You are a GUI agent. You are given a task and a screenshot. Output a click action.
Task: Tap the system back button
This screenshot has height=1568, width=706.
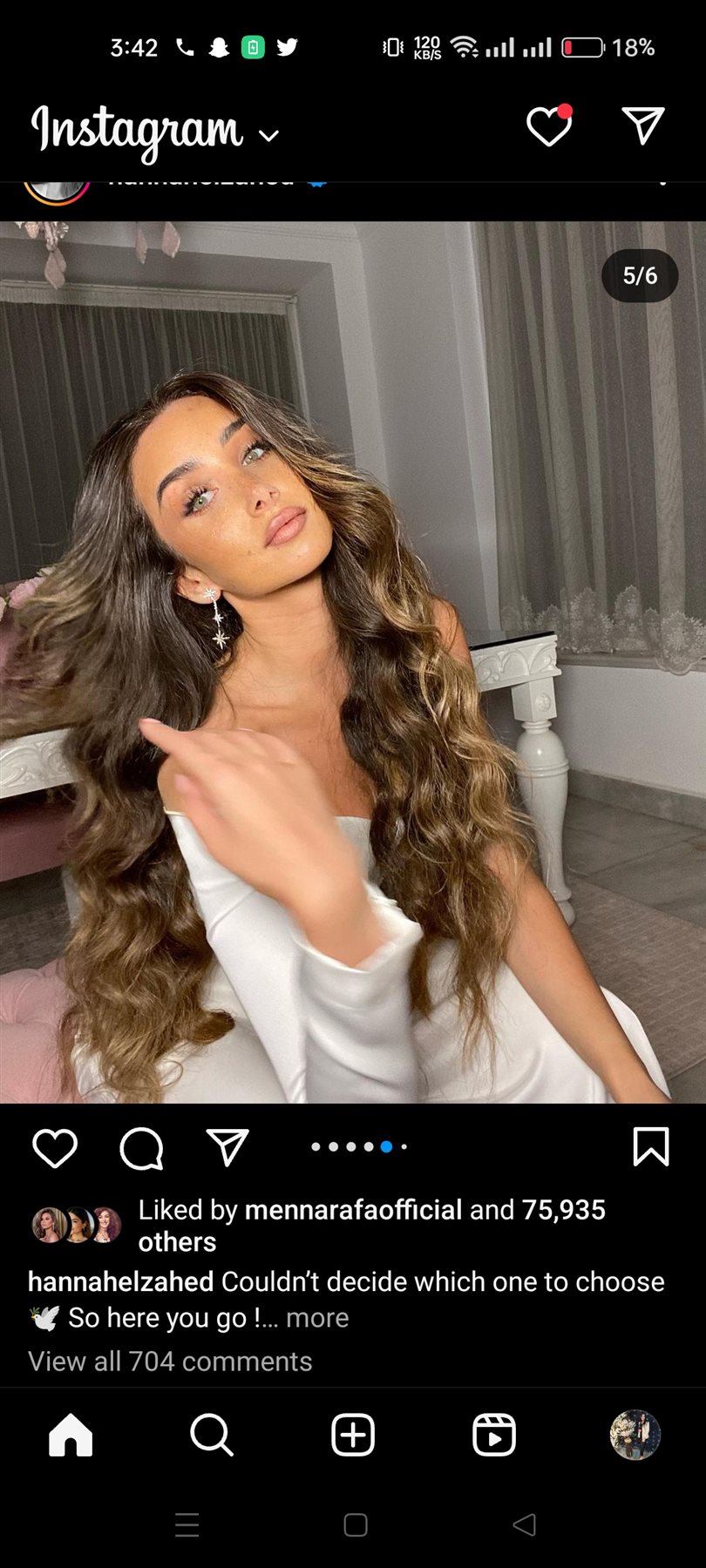tap(524, 1524)
